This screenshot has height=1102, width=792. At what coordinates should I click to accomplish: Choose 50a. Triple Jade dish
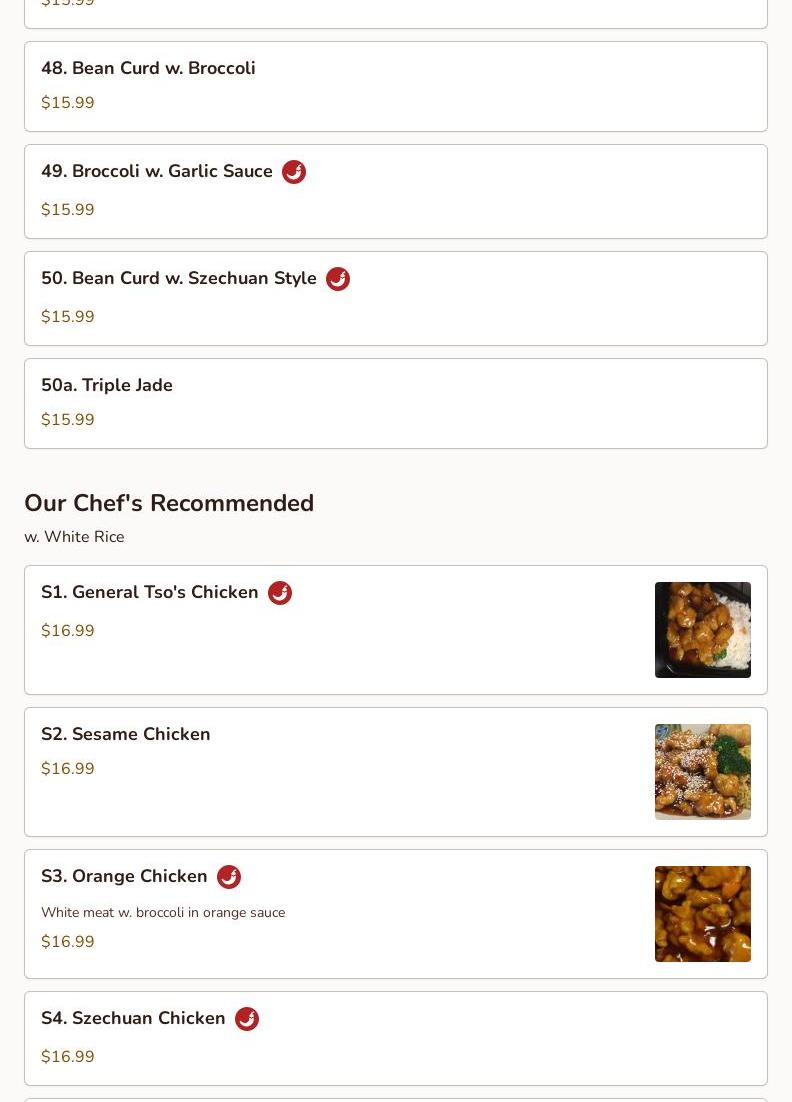[107, 386]
